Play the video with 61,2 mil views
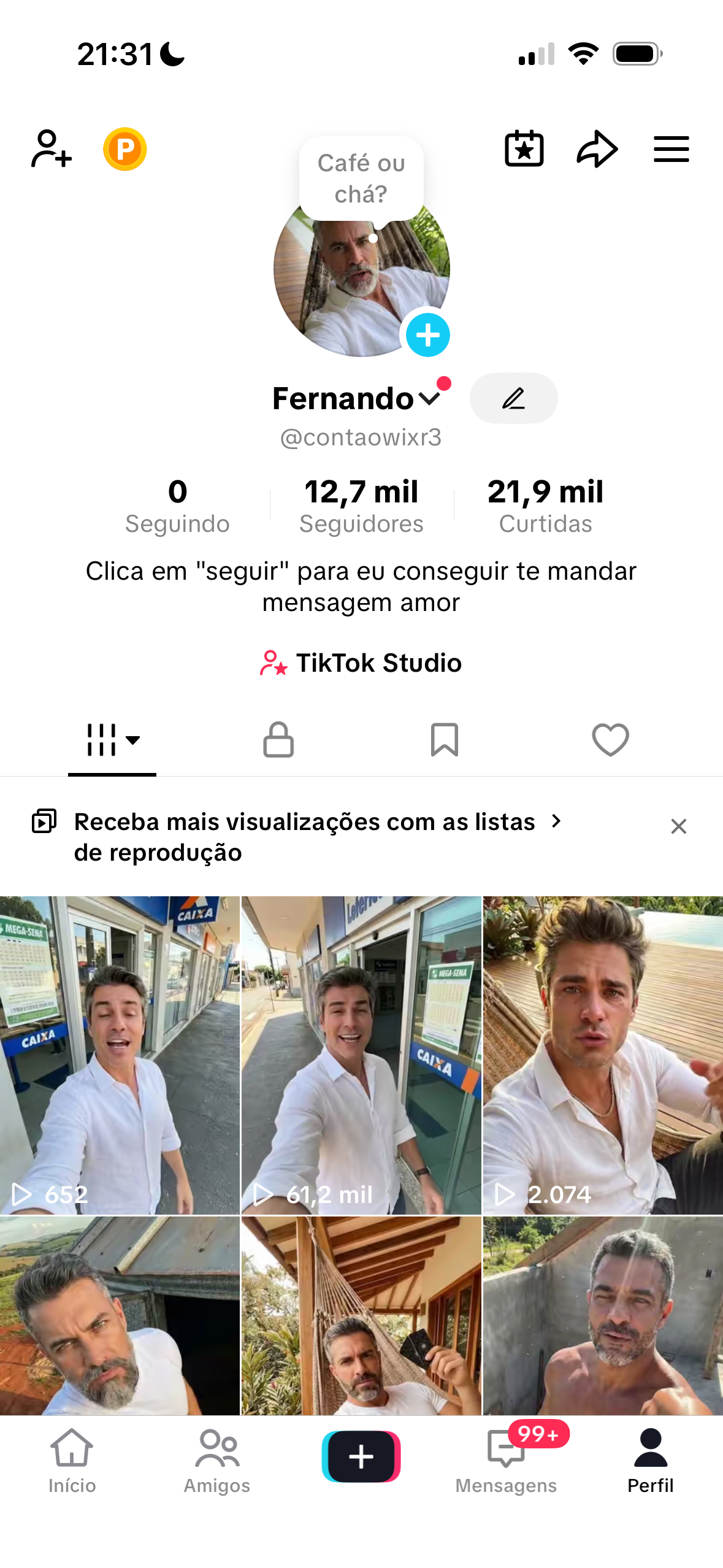The image size is (723, 1568). tap(361, 1055)
